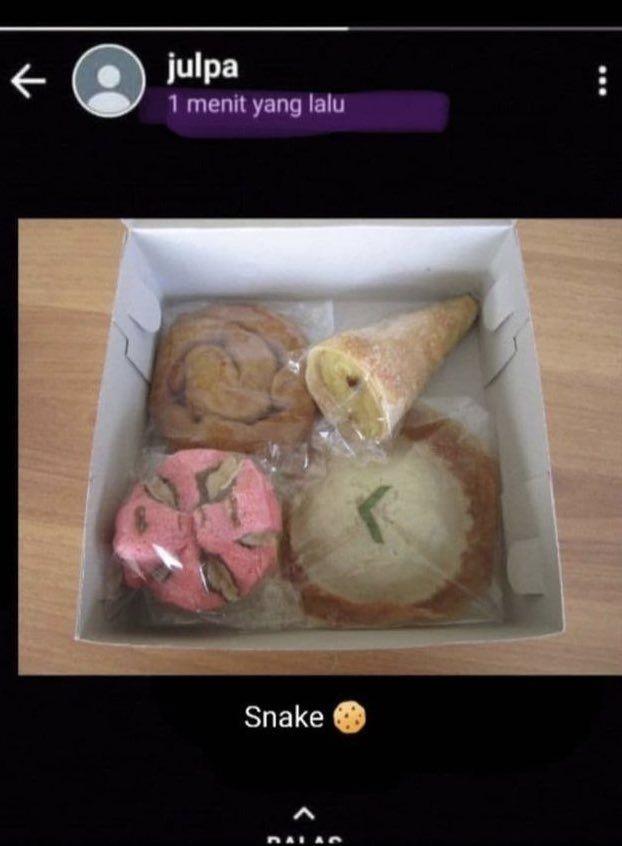Viewport: 622px width, 846px height.
Task: Open julpa's profile picture
Action: pos(108,81)
